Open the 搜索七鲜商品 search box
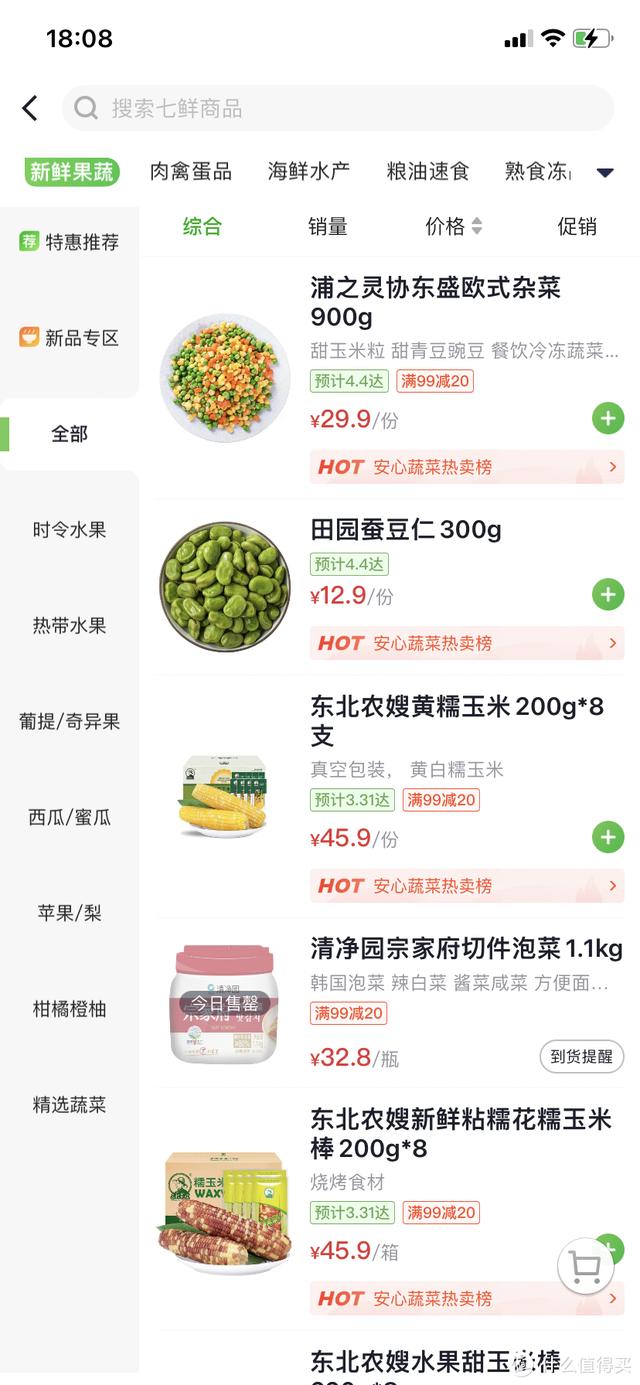This screenshot has width=640, height=1385. point(338,108)
